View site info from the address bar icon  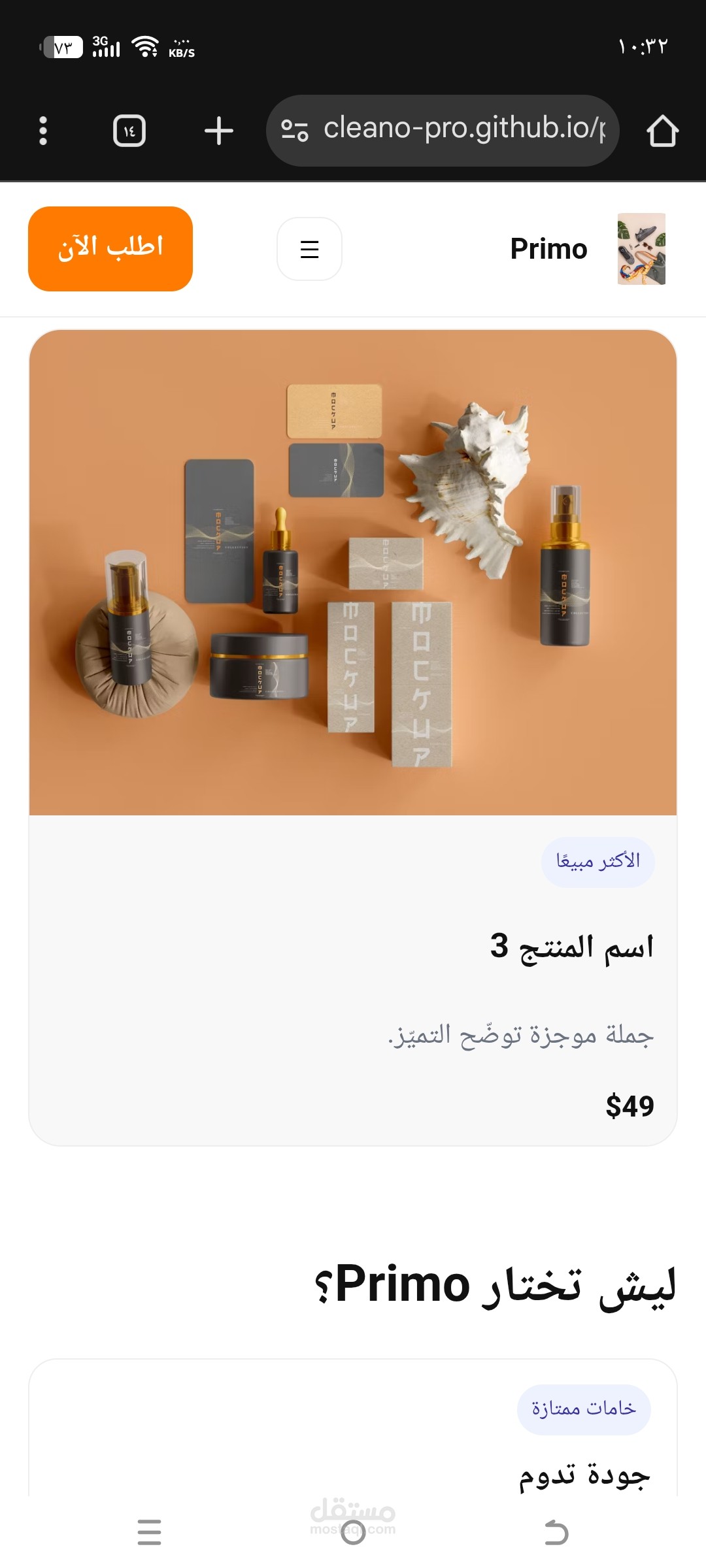point(295,131)
